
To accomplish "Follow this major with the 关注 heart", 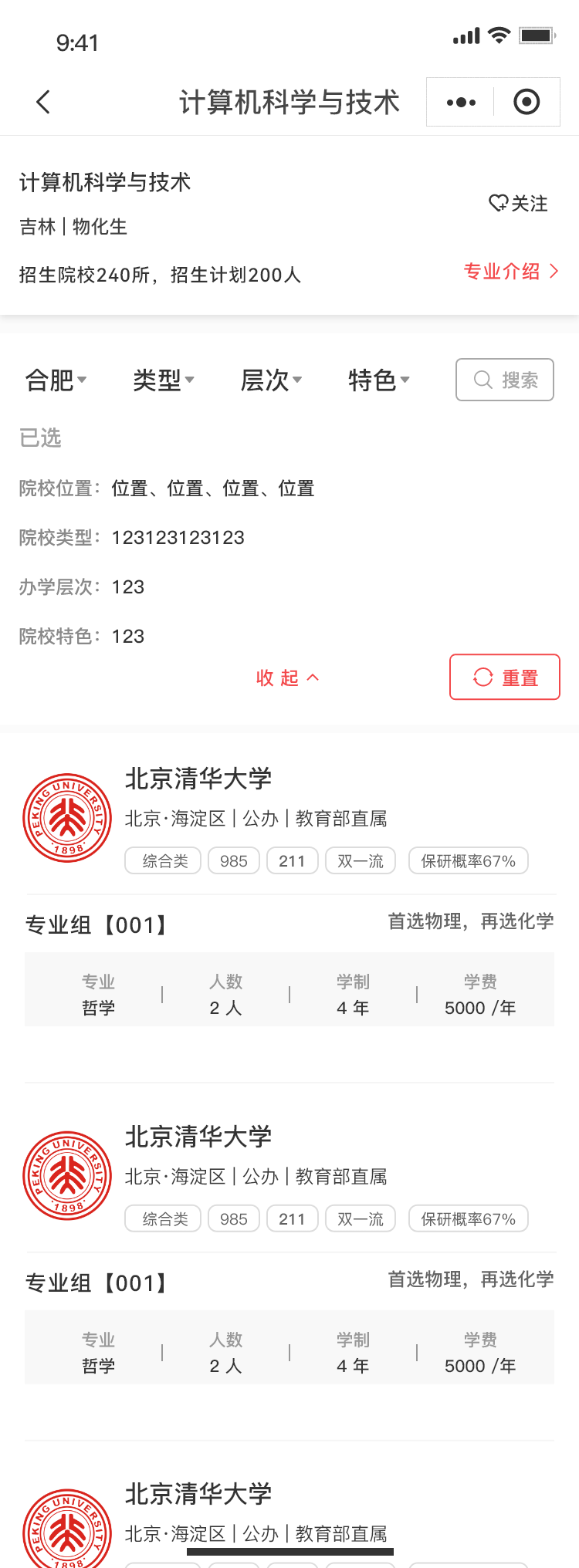I will pyautogui.click(x=518, y=204).
